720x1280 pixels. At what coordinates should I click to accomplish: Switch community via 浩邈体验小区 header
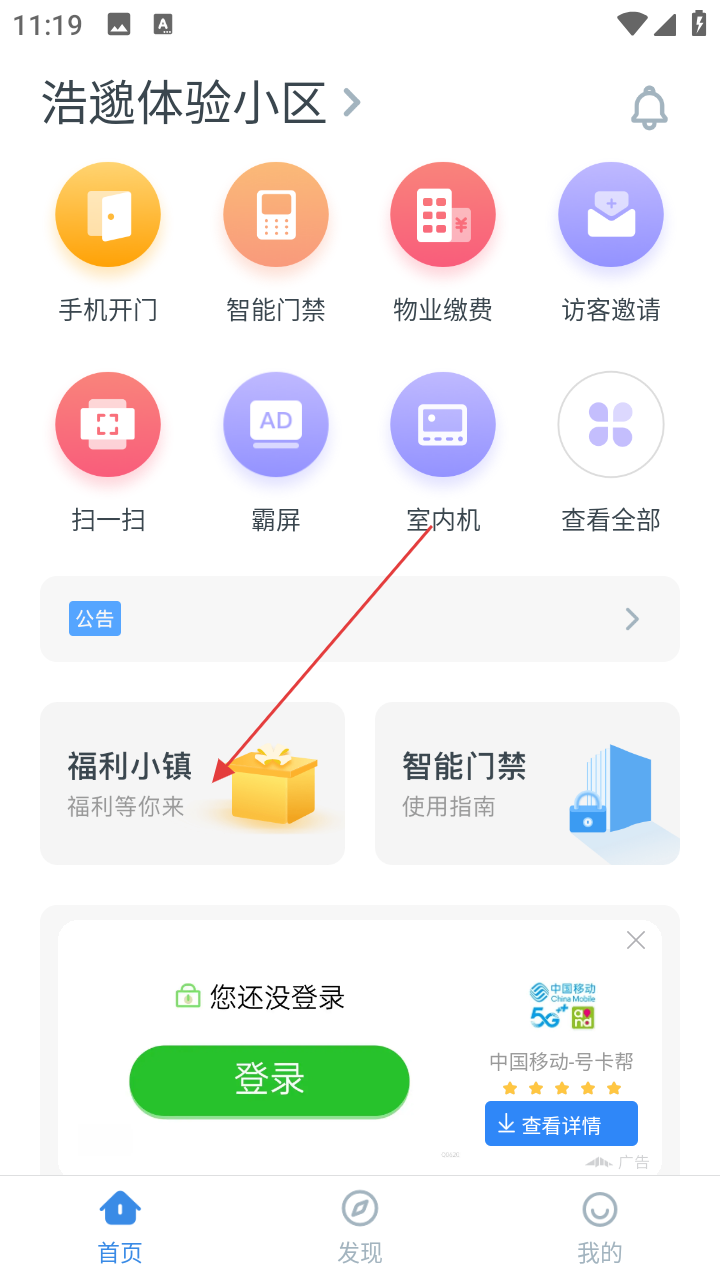pyautogui.click(x=200, y=104)
